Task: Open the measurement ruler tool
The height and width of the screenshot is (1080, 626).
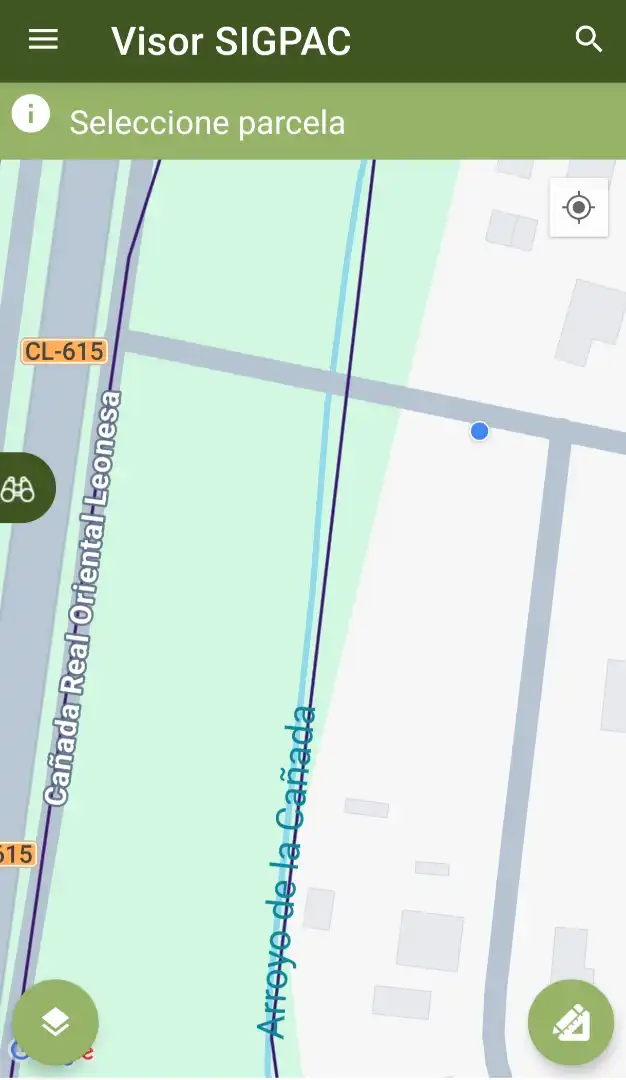Action: pos(571,1023)
